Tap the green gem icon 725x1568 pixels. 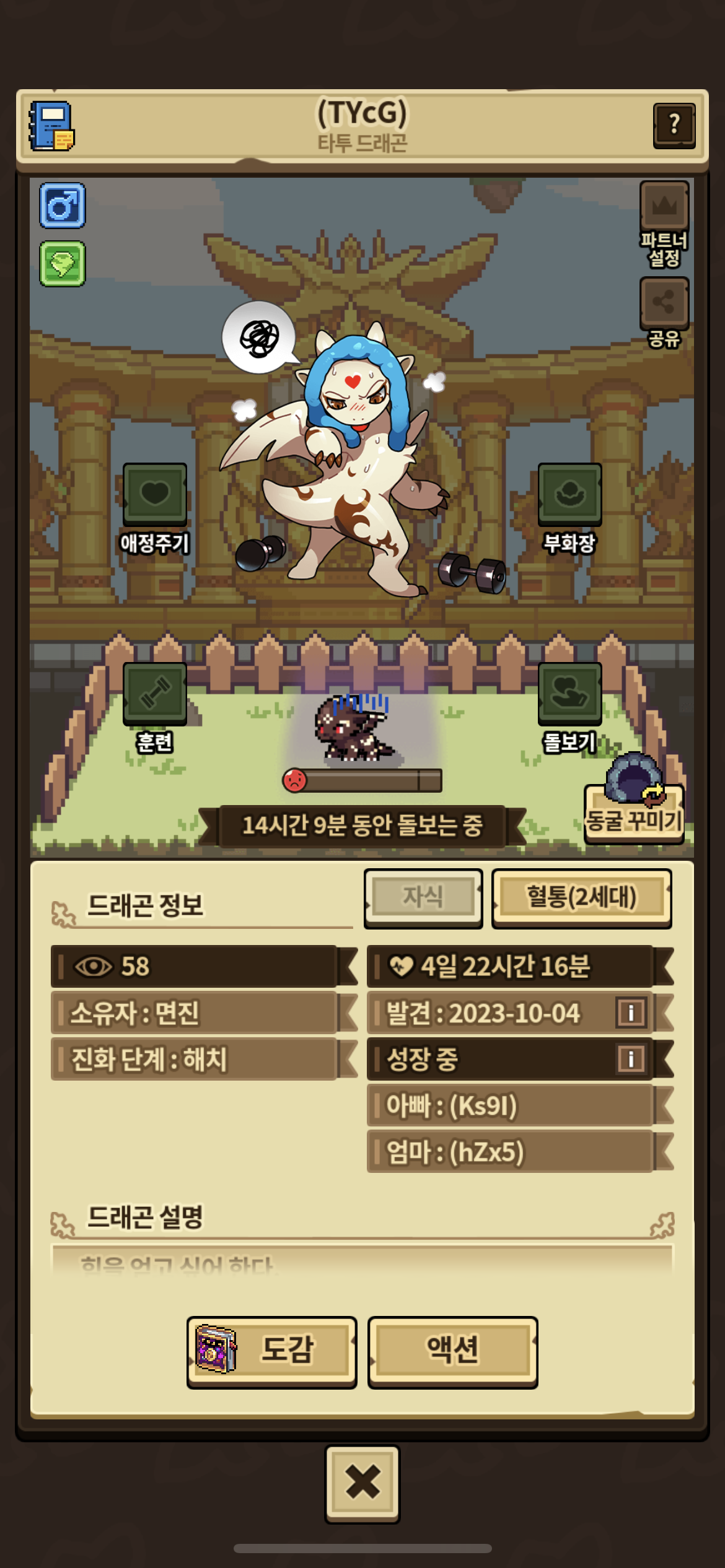pyautogui.click(x=63, y=264)
